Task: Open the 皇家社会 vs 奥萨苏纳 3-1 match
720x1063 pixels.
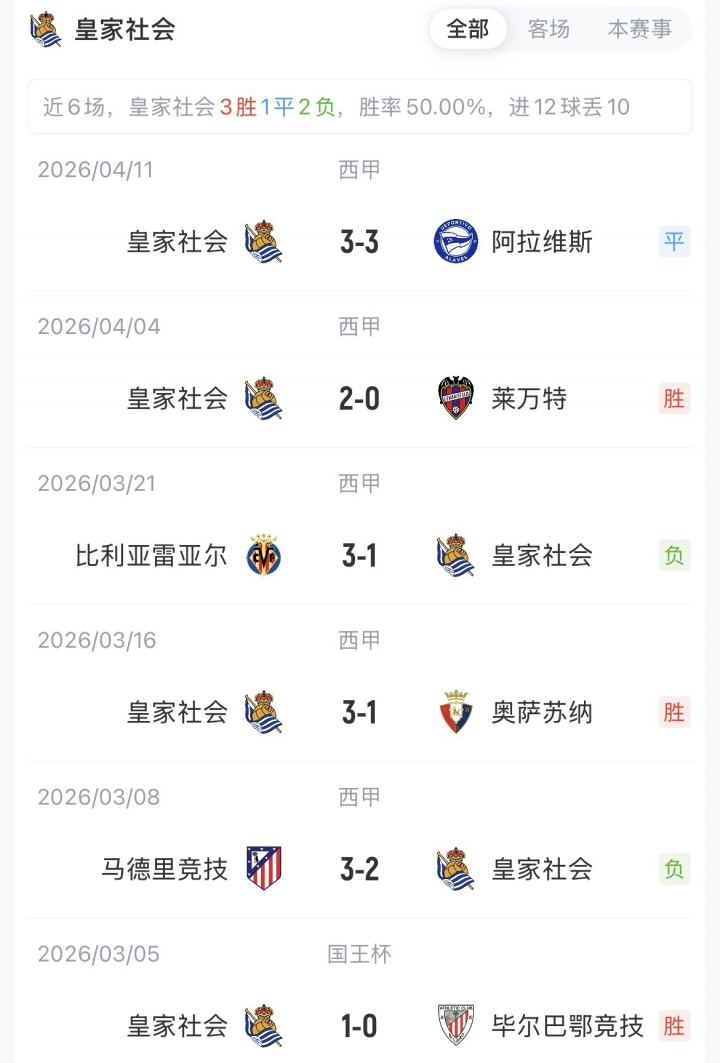Action: click(x=359, y=712)
